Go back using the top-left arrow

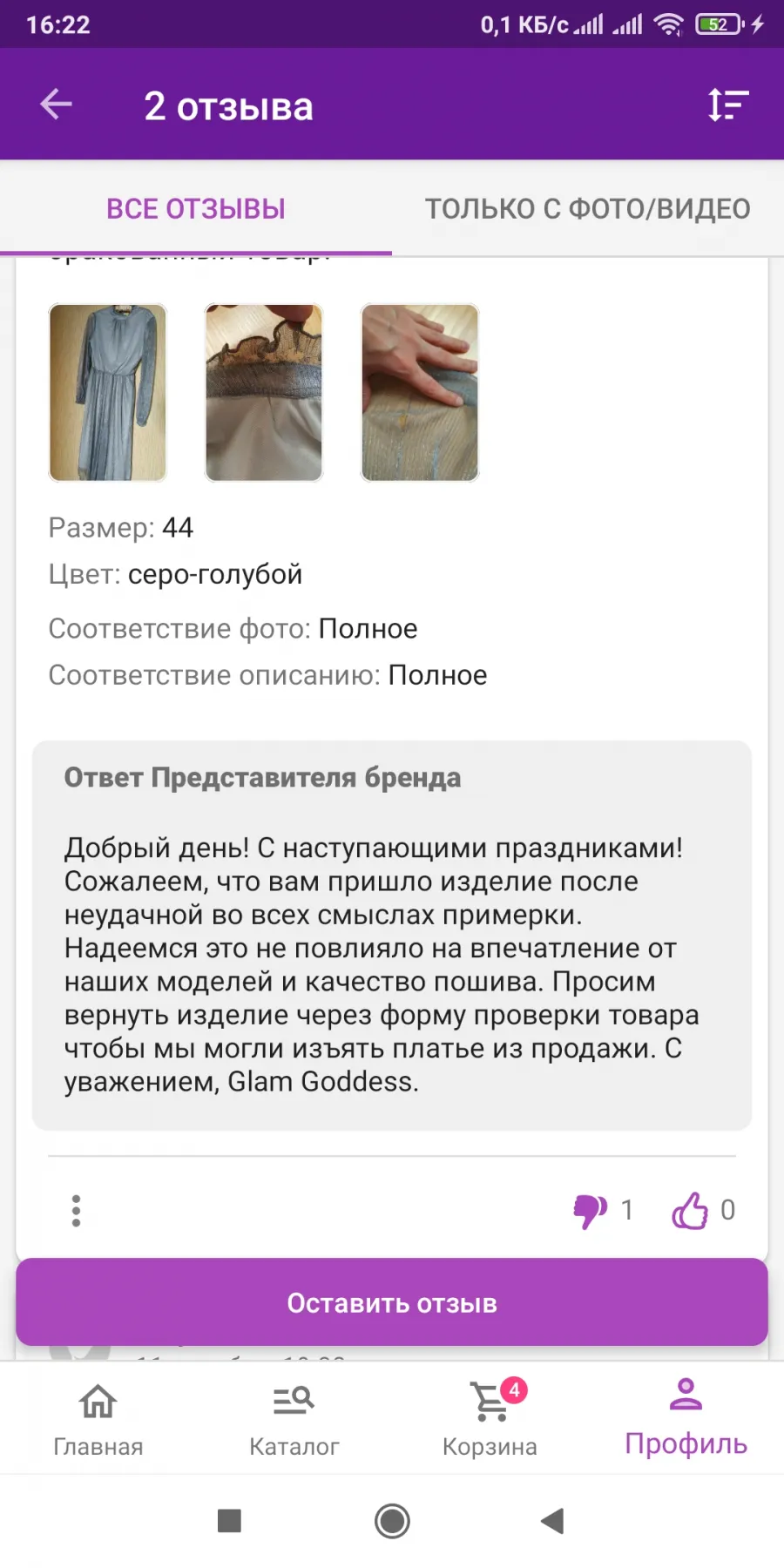[56, 105]
